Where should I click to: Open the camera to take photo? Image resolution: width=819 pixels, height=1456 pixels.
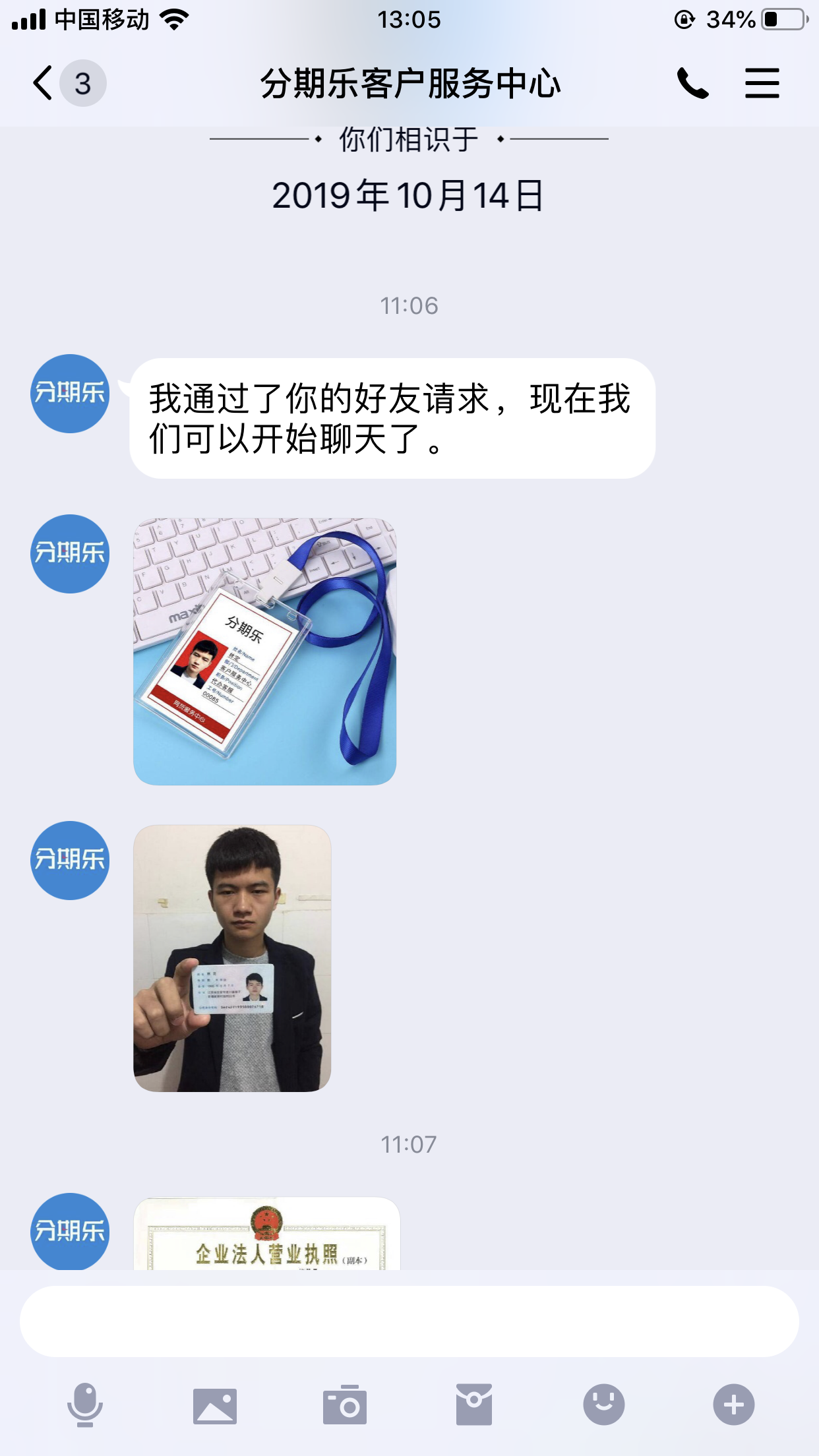344,1405
